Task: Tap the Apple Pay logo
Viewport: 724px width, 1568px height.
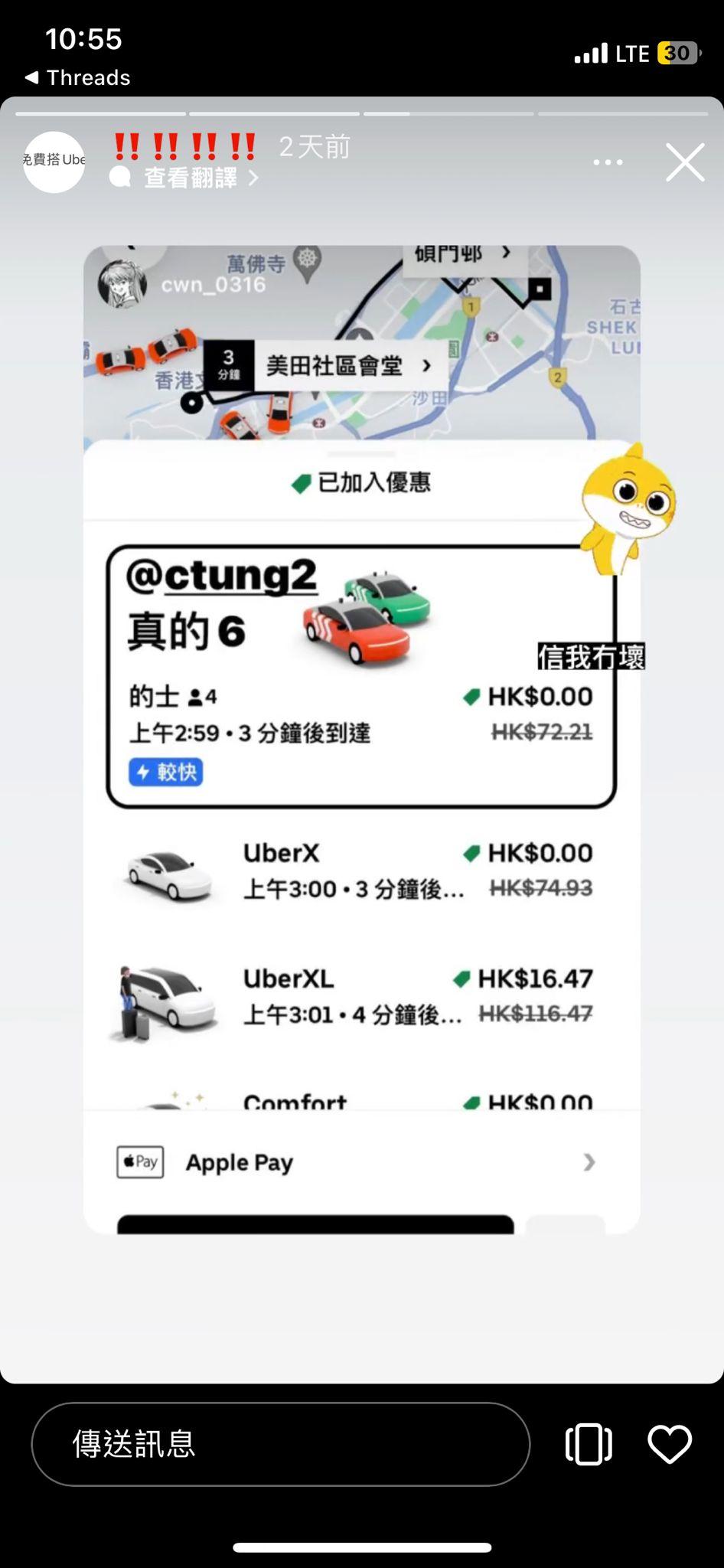Action: 139,1161
